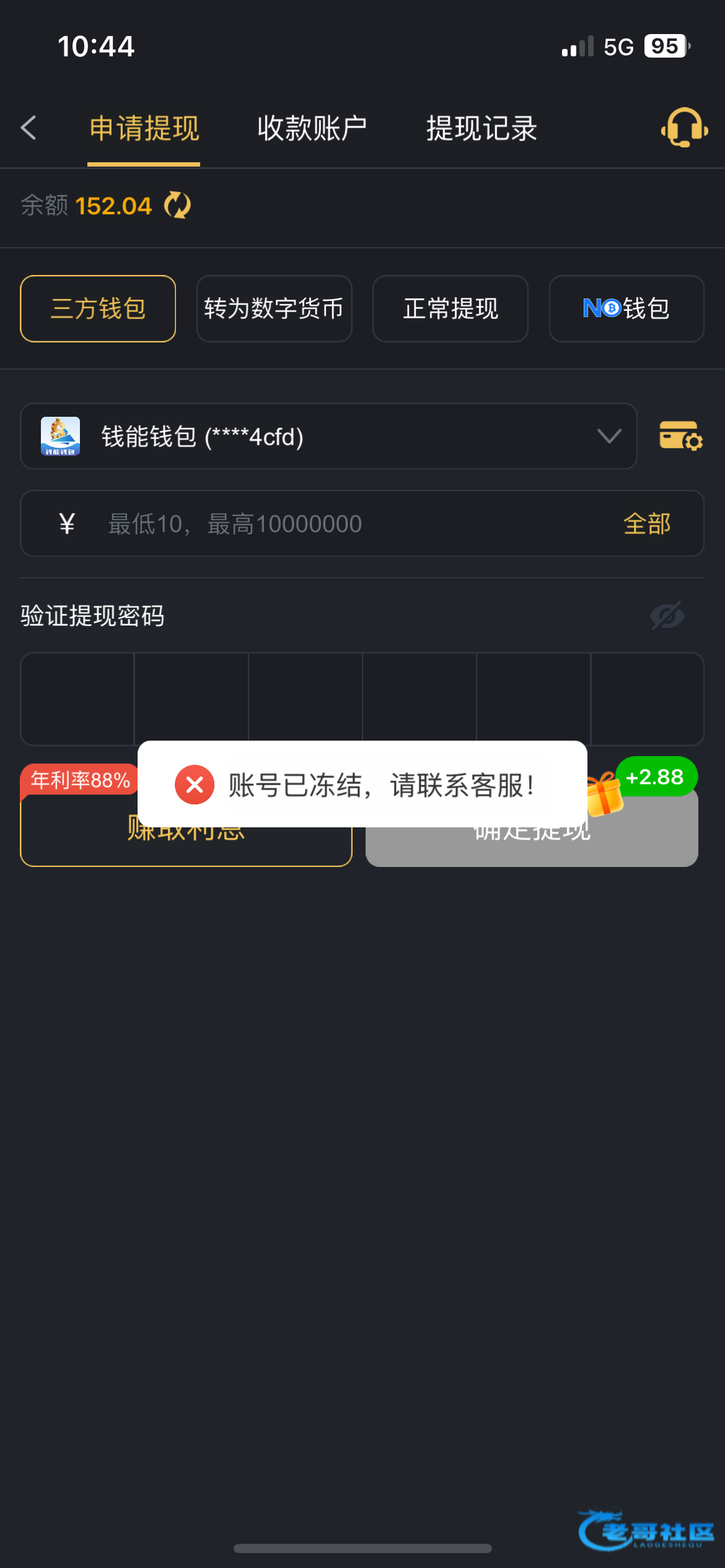Screen dimensions: 725x1568
Task: Switch to the 收款账户 tab
Action: (x=312, y=128)
